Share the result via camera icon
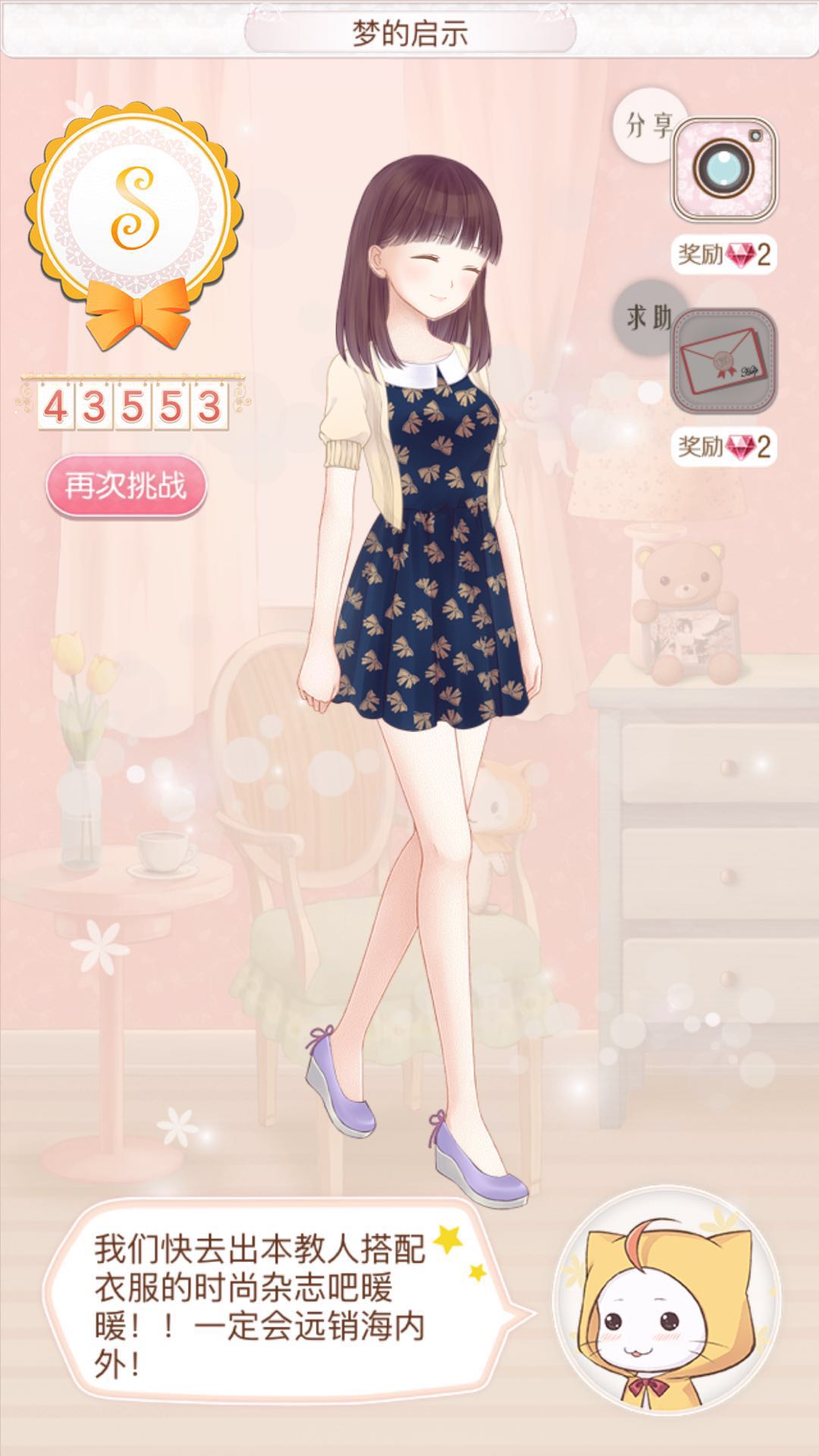Viewport: 819px width, 1456px height. [723, 168]
